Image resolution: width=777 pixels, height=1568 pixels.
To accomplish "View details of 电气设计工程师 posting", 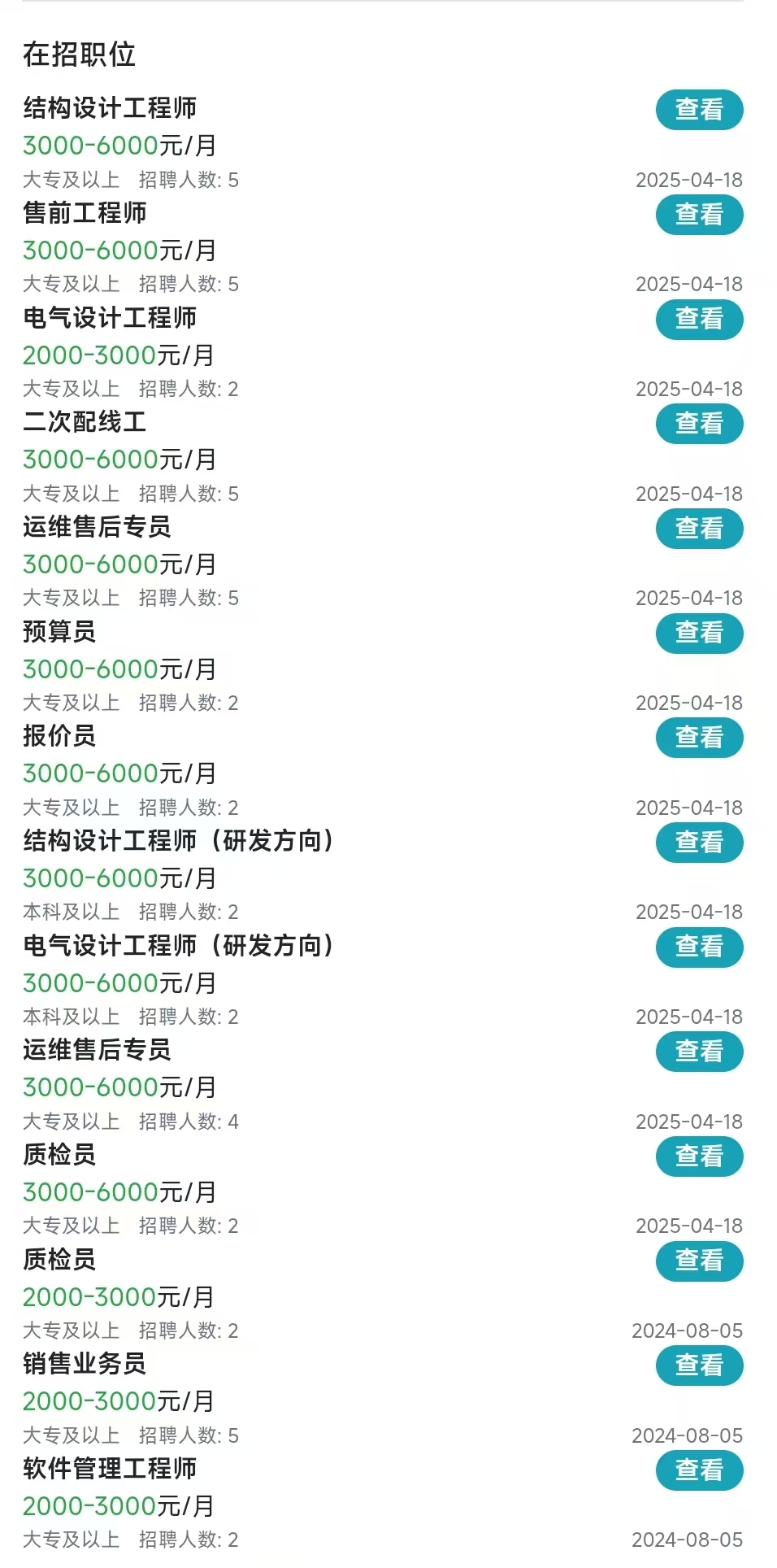I will pyautogui.click(x=699, y=320).
